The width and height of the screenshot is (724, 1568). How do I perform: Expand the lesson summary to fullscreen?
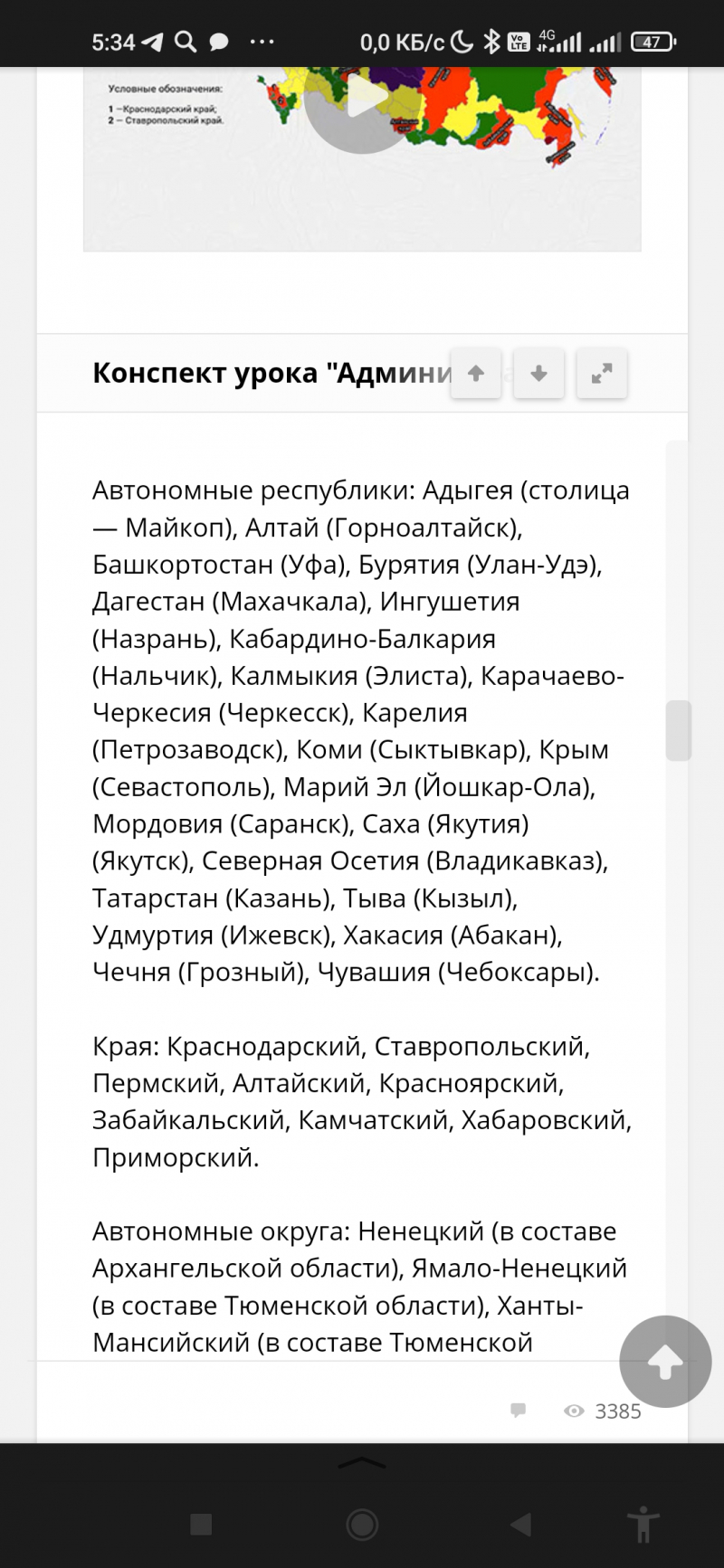click(x=602, y=373)
